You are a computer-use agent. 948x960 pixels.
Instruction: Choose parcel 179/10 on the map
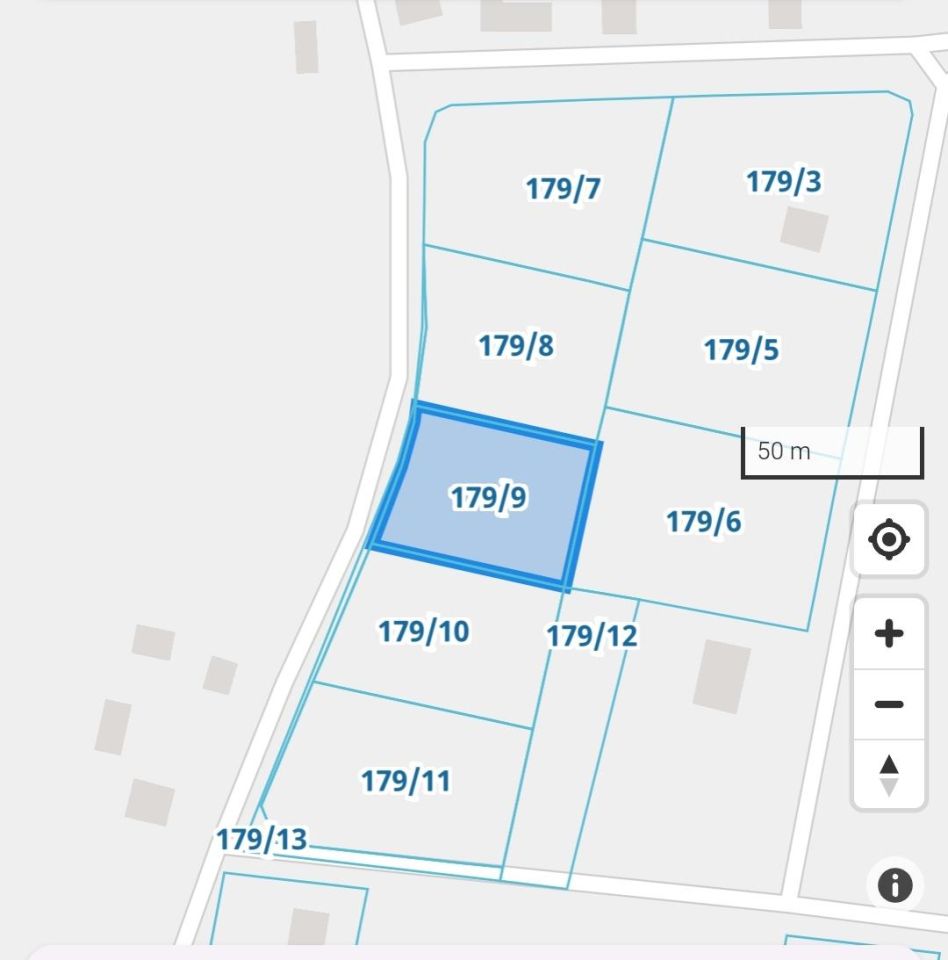click(424, 632)
